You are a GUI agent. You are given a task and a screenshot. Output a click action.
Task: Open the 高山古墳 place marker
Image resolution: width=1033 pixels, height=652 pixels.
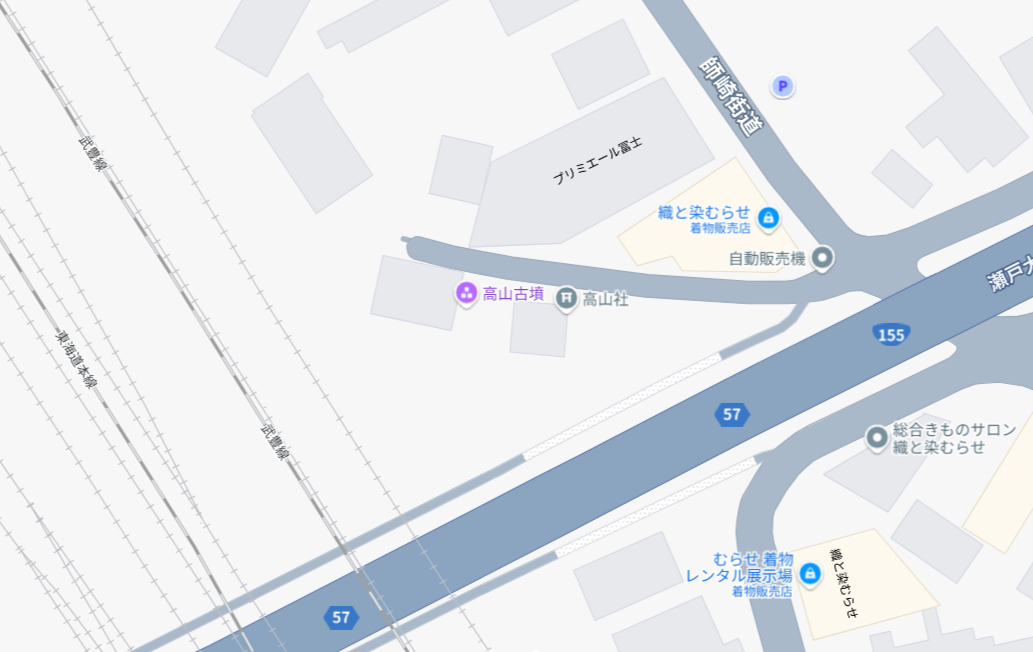tap(465, 293)
